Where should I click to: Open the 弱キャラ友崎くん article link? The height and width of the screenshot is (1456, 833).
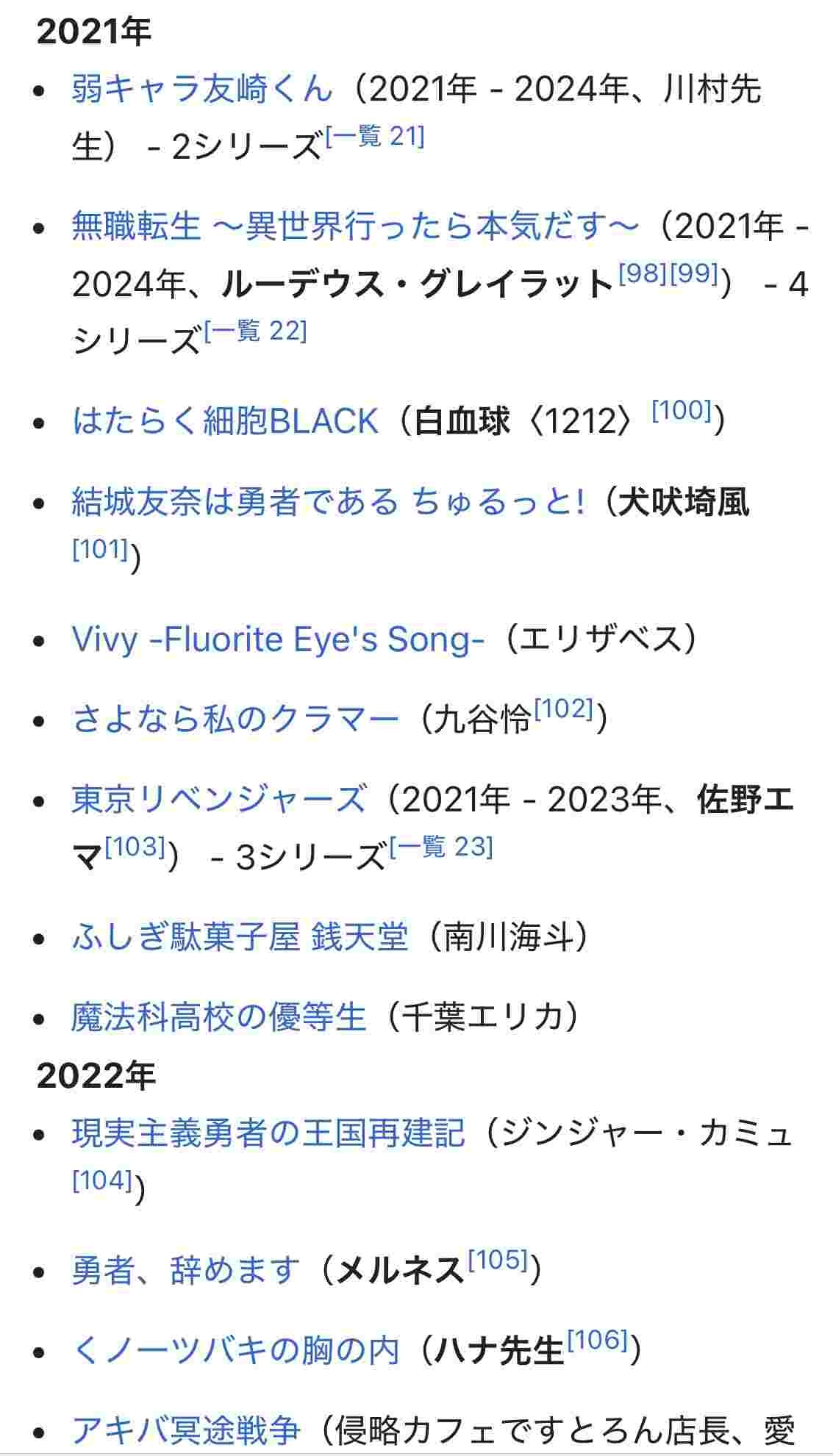tap(202, 90)
